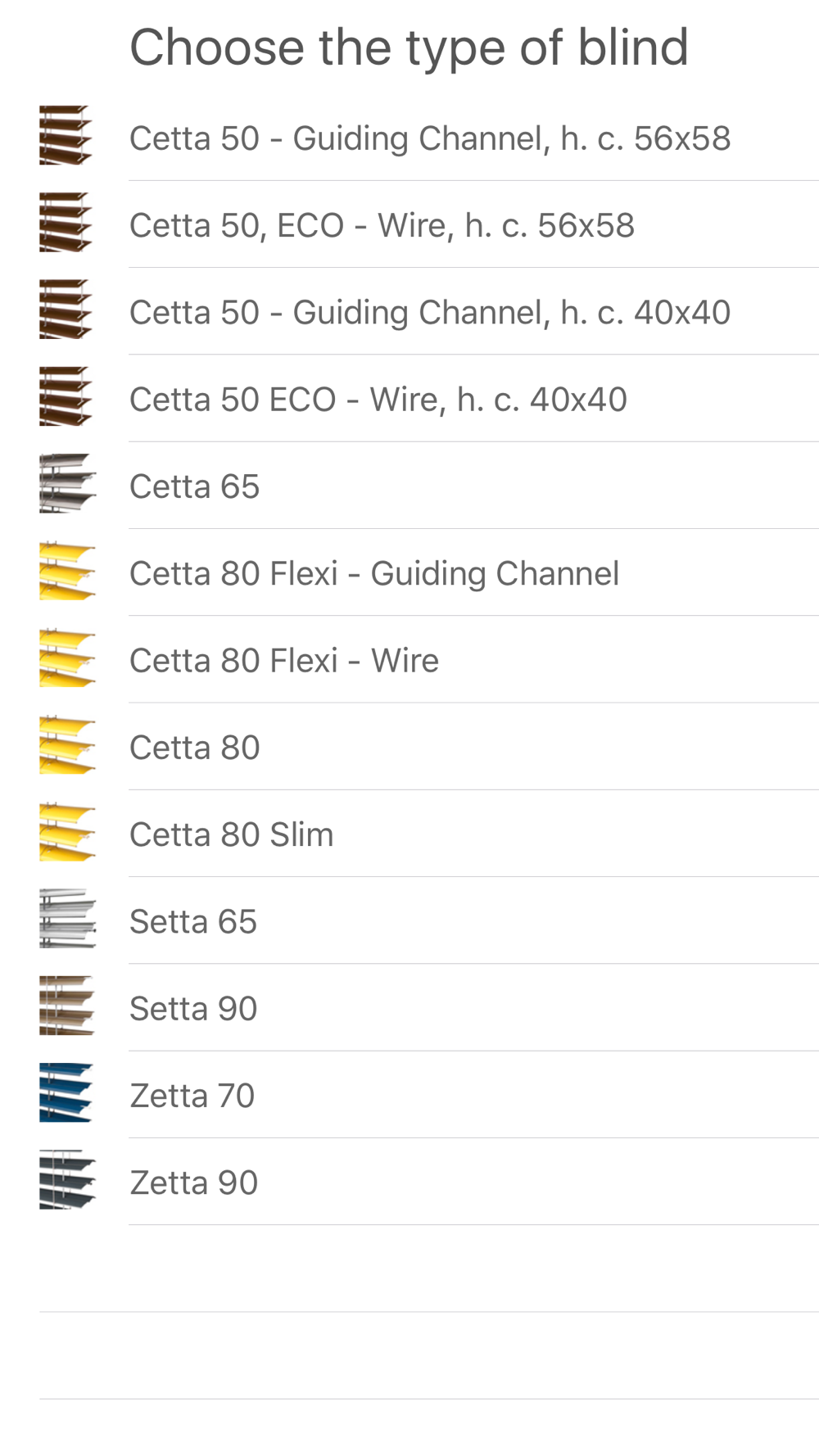Tap the plain Cetta 80 row
This screenshot has height=1456, width=819.
pyautogui.click(x=409, y=746)
